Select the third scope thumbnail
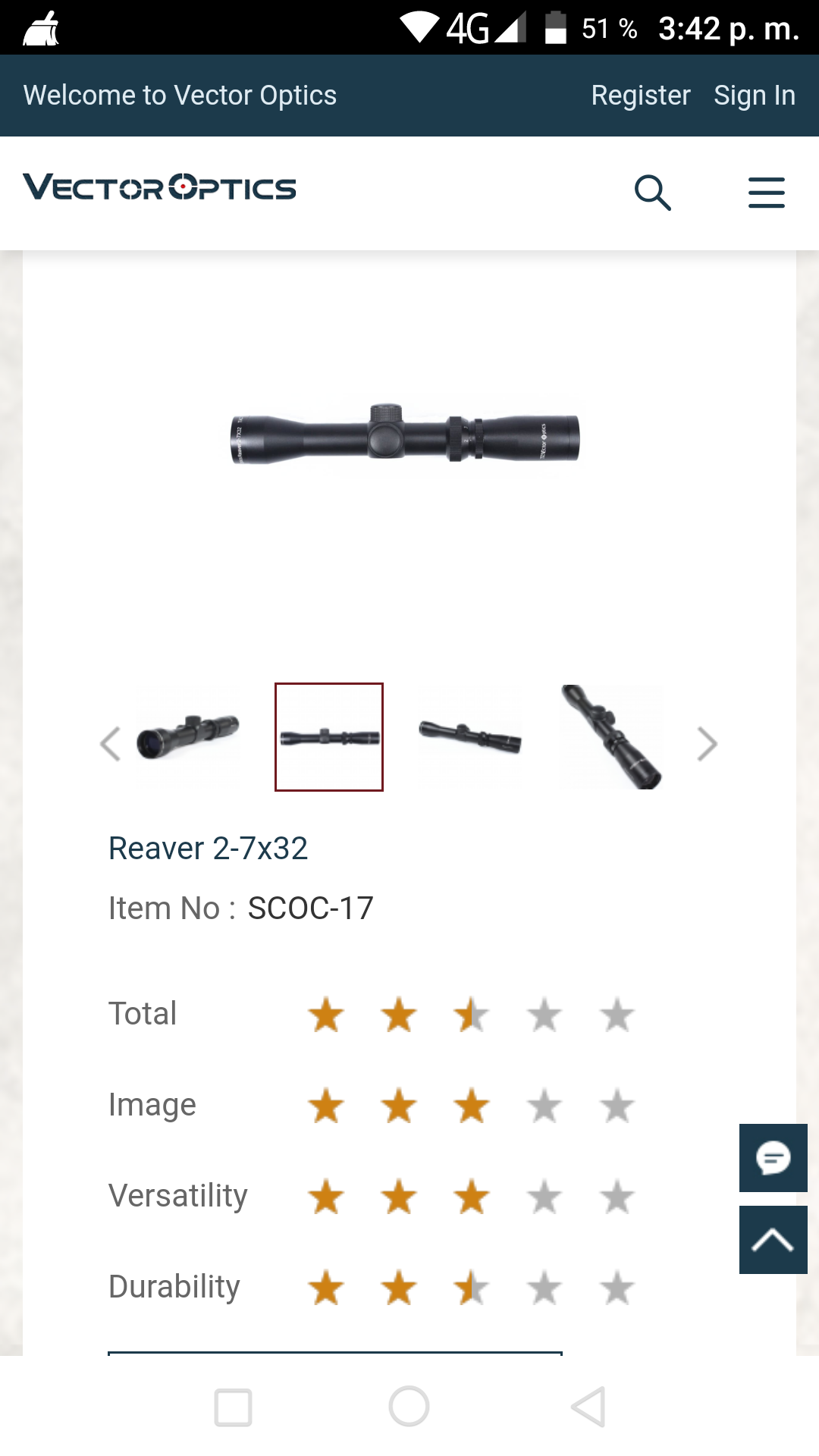The image size is (819, 1456). (x=470, y=736)
